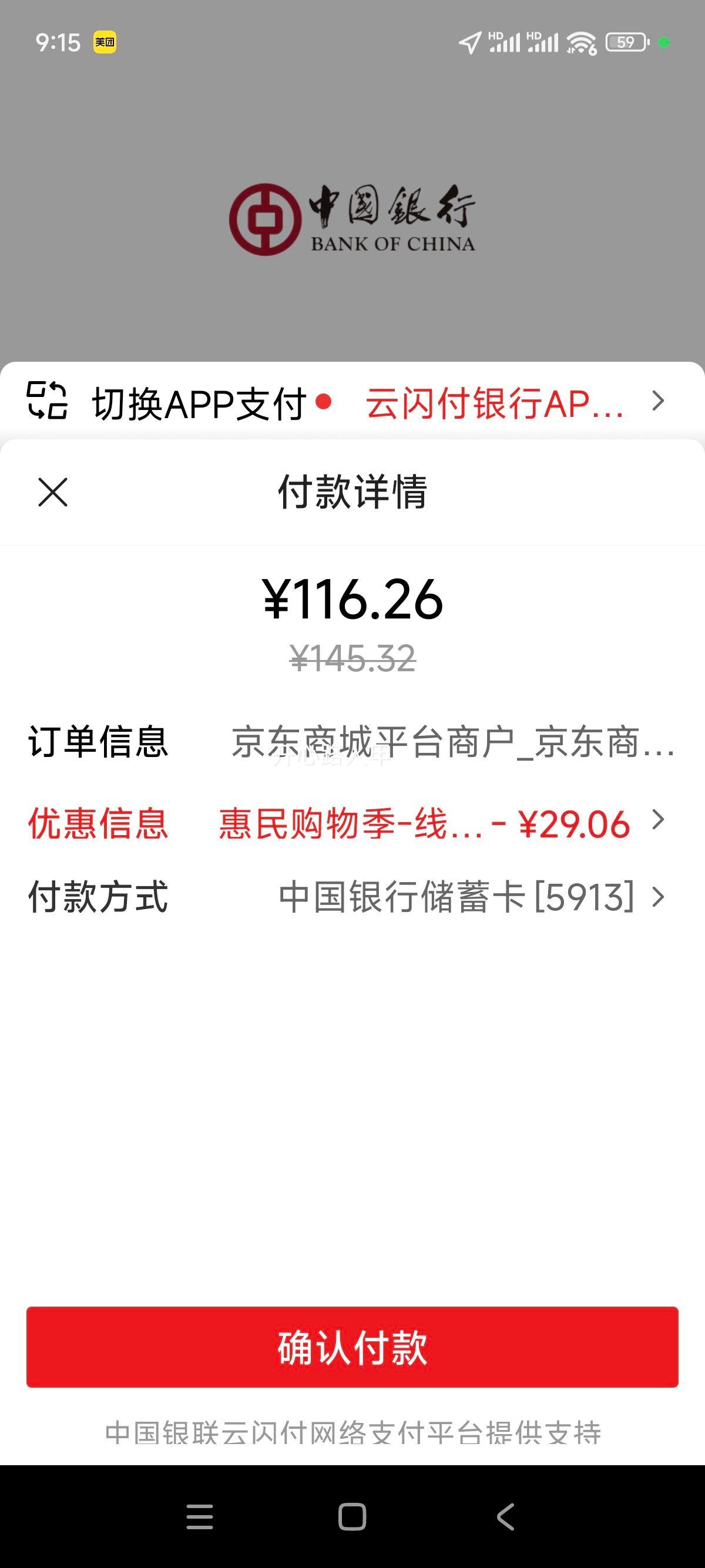Tap the Bank of China logo
Screen dimensions: 705x1568
(x=352, y=219)
